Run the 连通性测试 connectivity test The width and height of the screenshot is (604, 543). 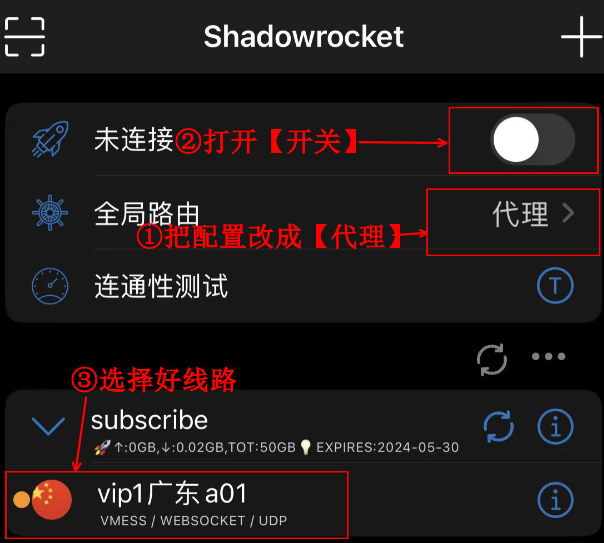(x=555, y=286)
